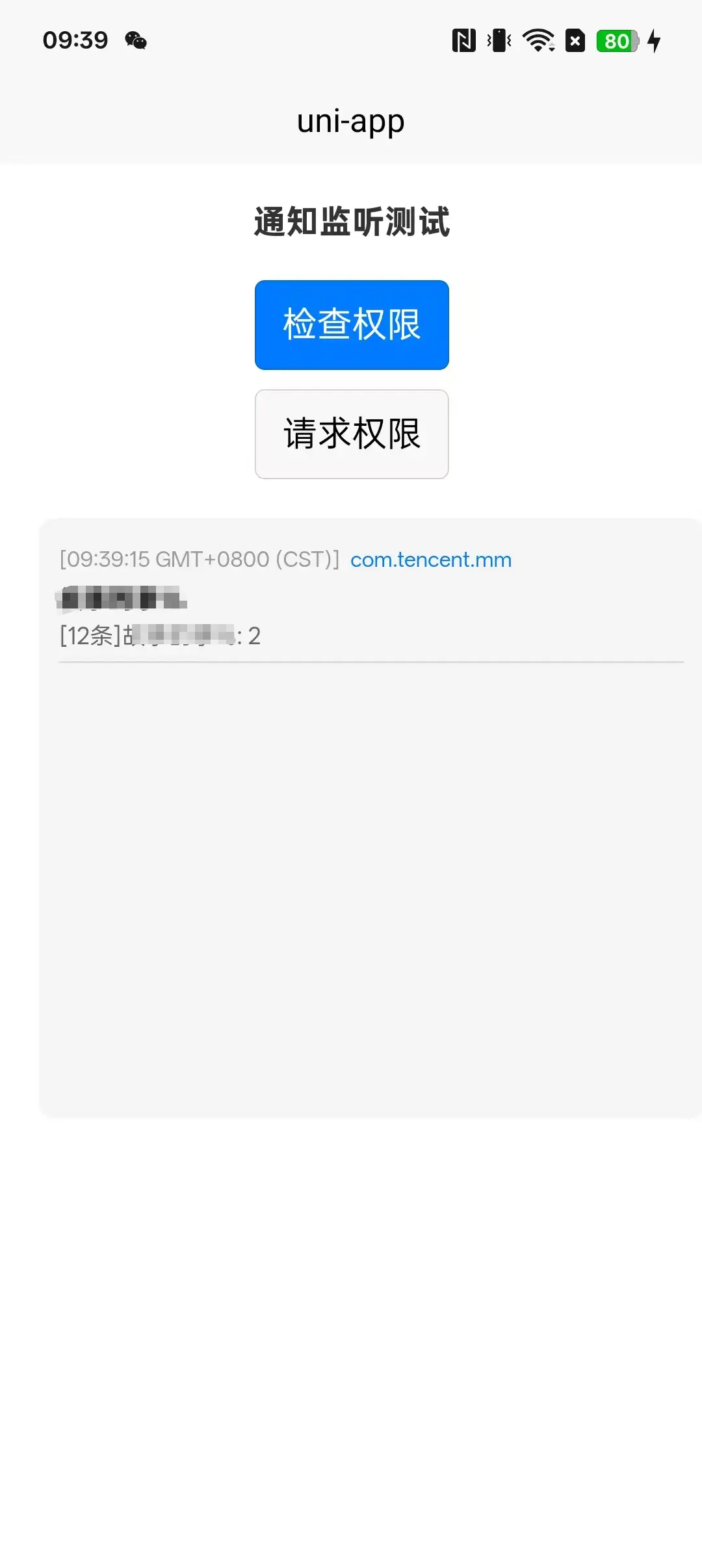Tap the 检查权限 button
The width and height of the screenshot is (702, 1568).
click(352, 324)
